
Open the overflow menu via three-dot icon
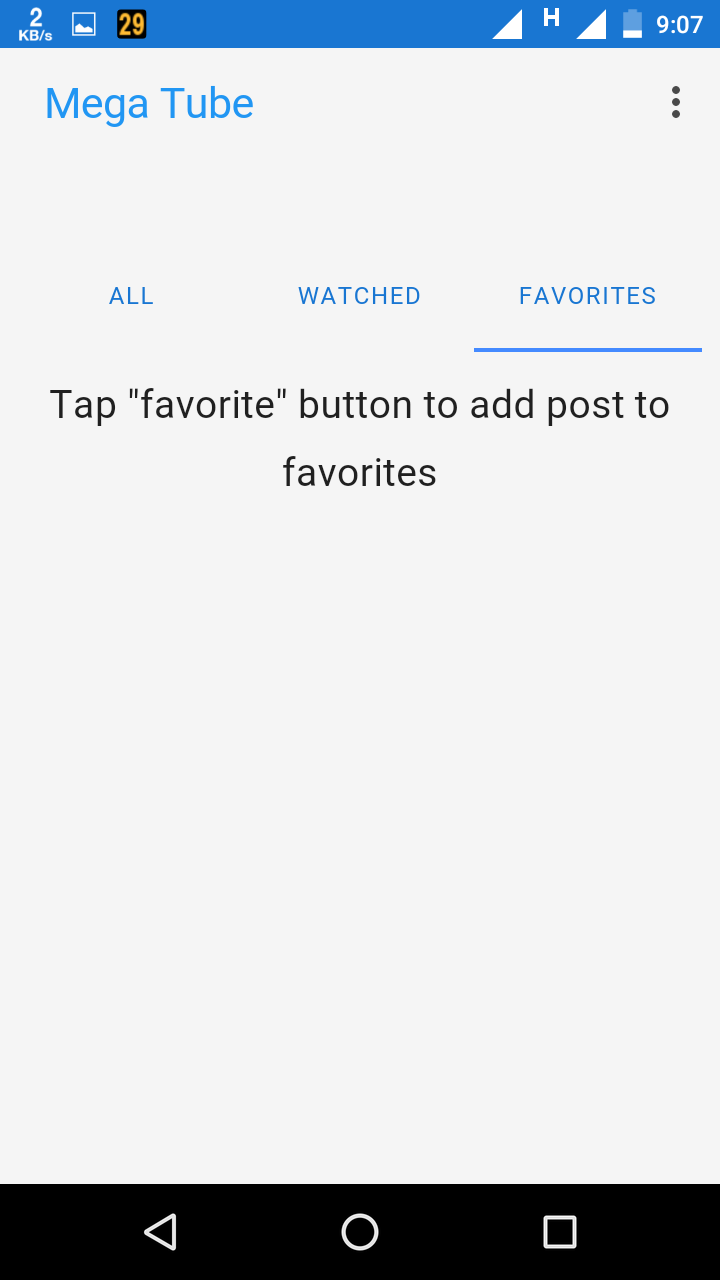click(675, 102)
